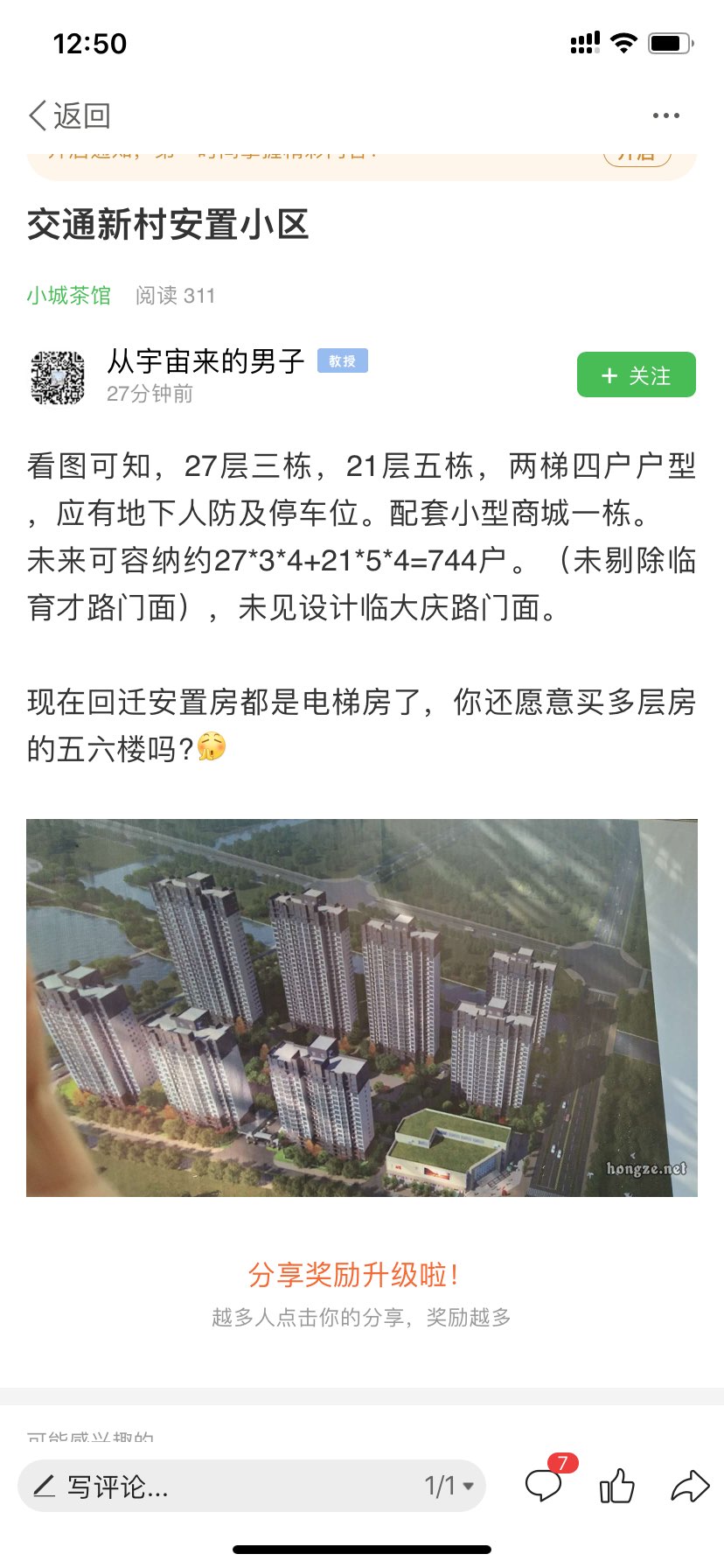View the building rendering image
The image size is (724, 1568).
coord(362,1007)
